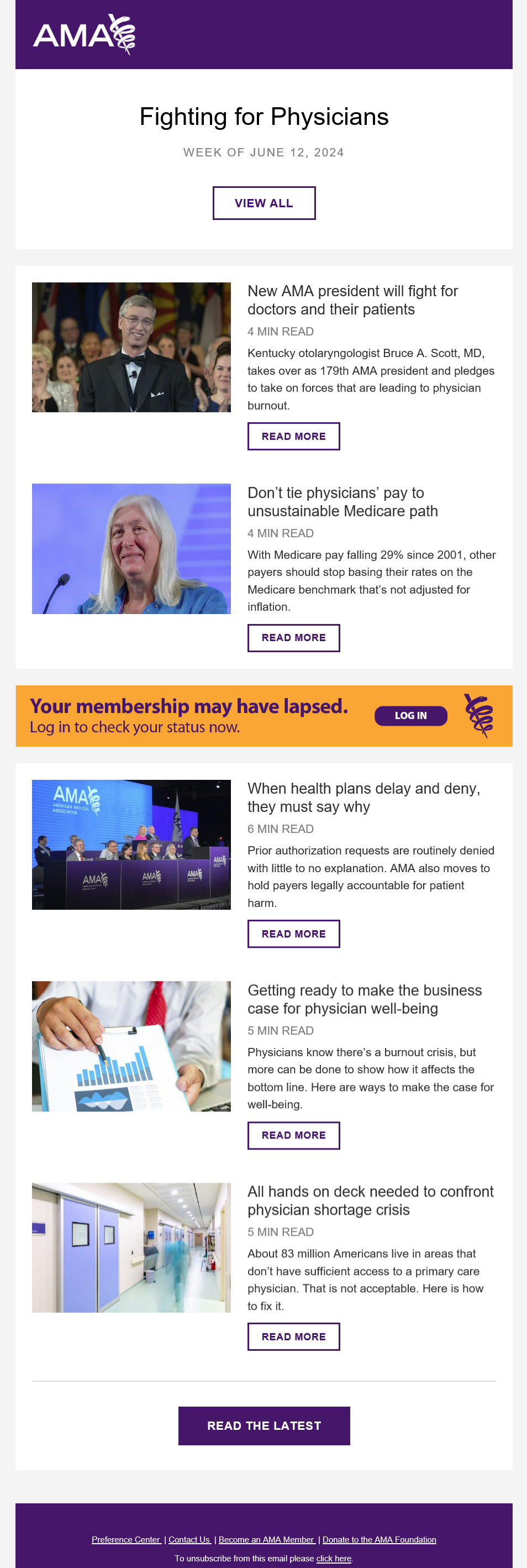This screenshot has width=527, height=1568.
Task: Tap the Read the Latest button
Action: coord(263,1425)
